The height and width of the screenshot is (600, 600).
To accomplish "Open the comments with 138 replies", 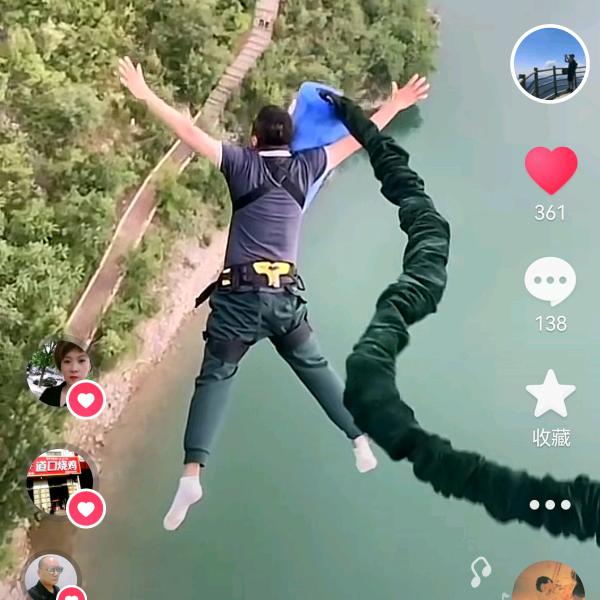I will point(550,282).
